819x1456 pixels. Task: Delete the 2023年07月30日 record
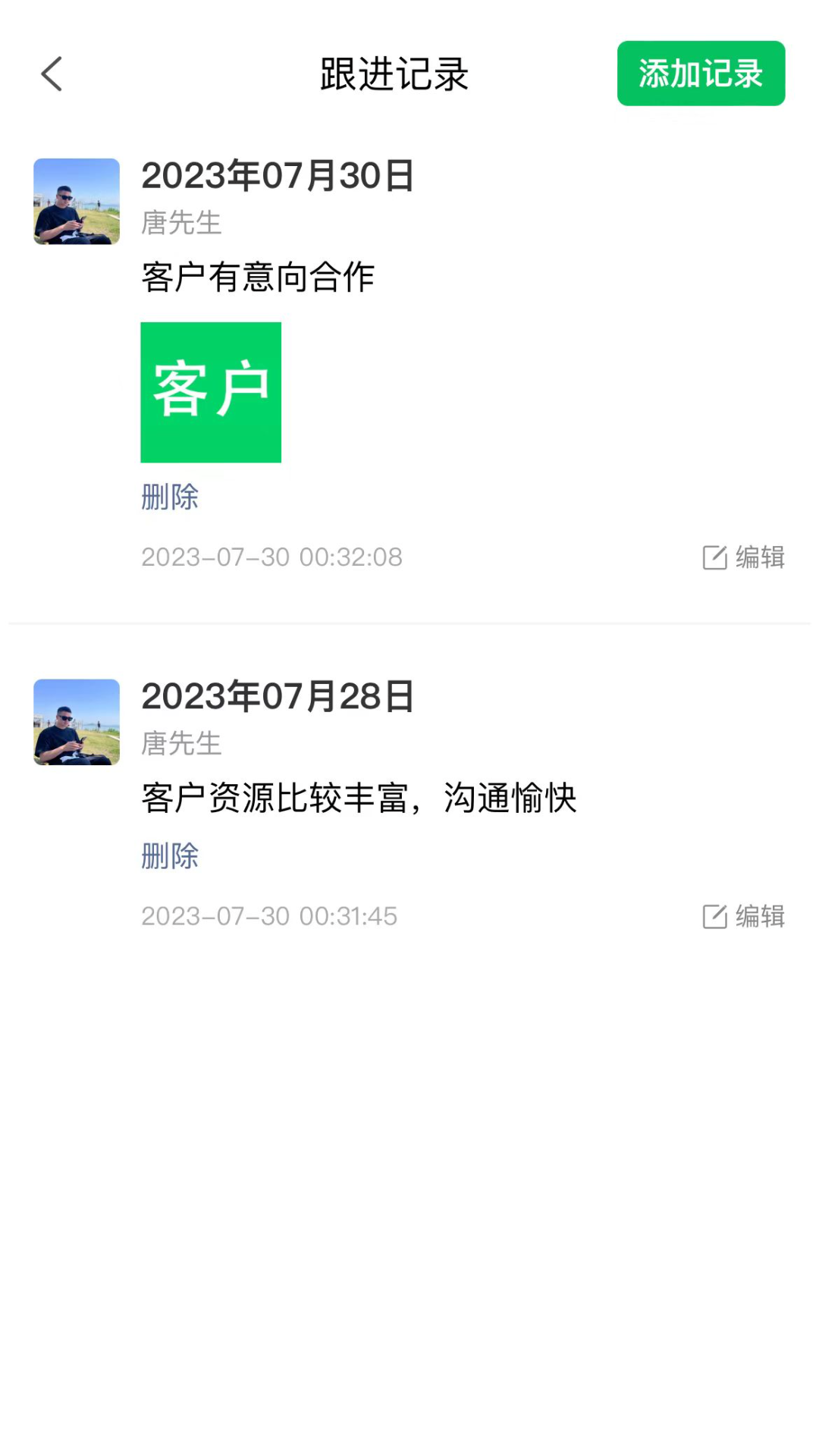170,497
